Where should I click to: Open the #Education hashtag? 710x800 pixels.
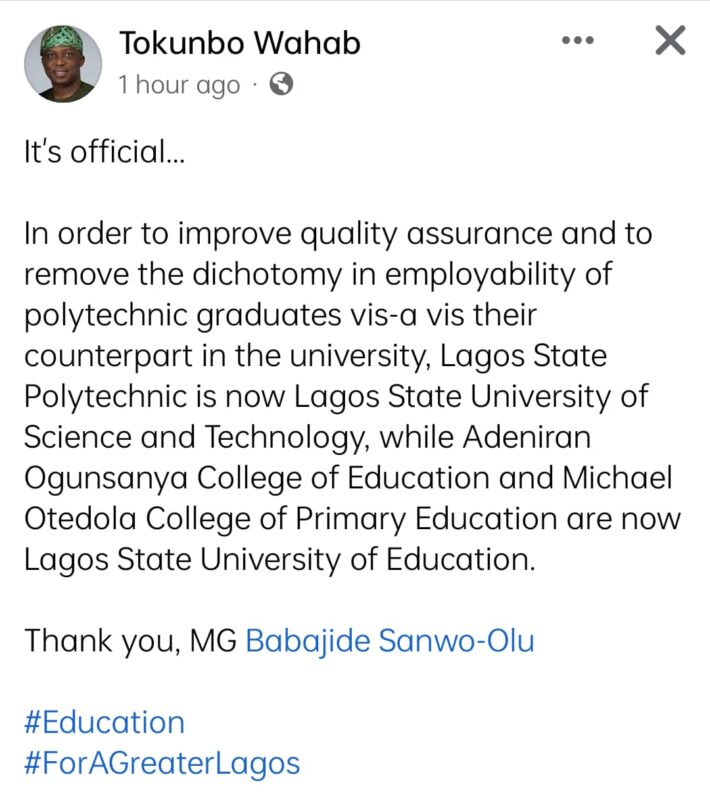[104, 722]
